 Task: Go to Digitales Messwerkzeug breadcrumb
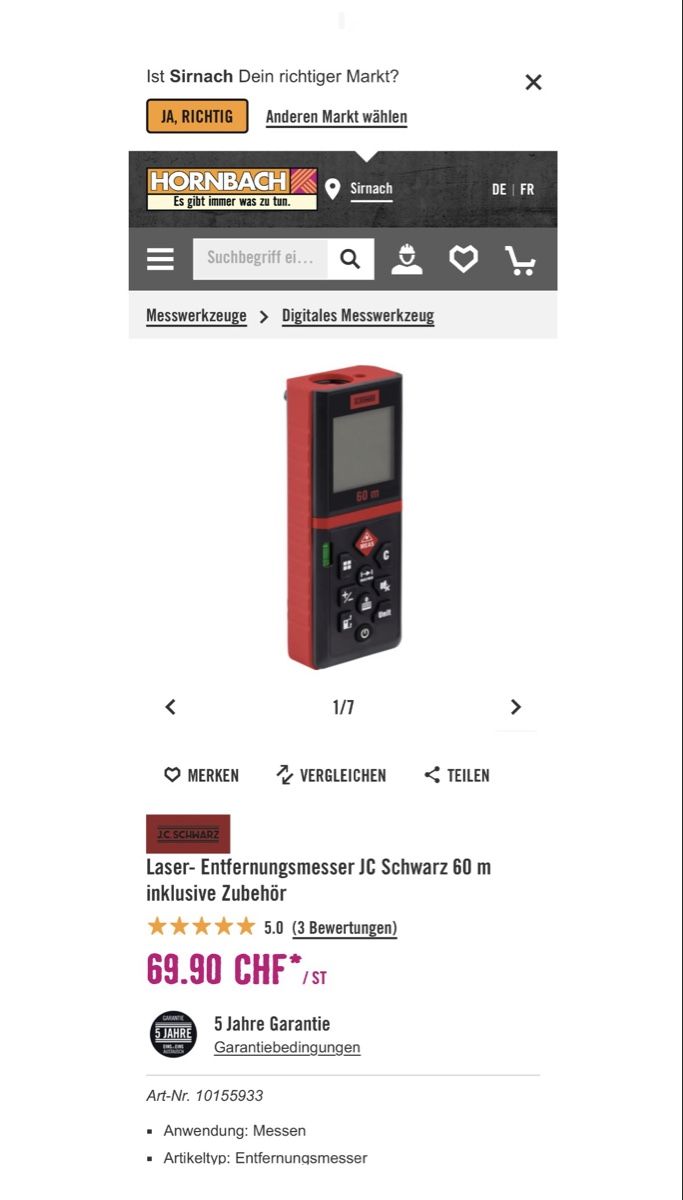click(x=358, y=316)
